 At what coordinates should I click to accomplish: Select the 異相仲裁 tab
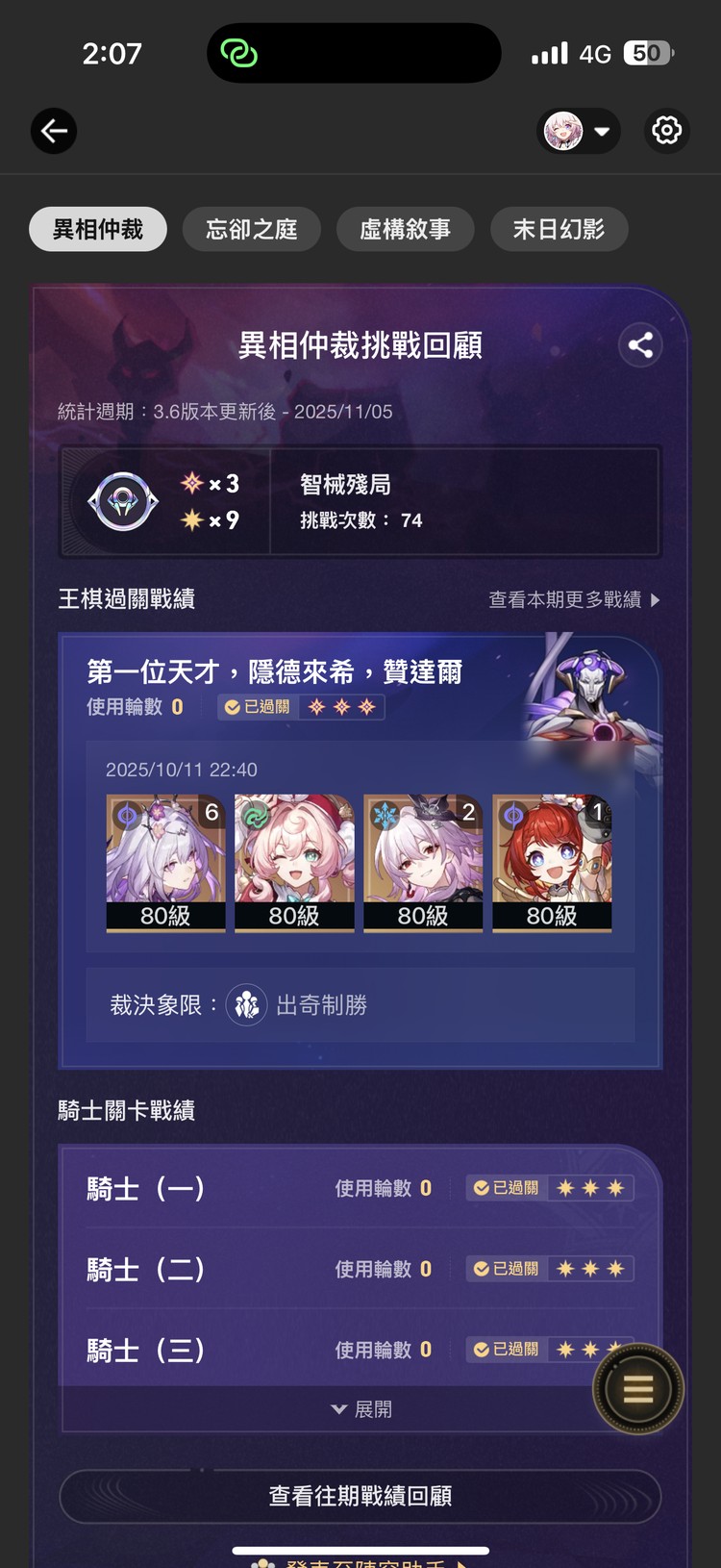pos(97,229)
